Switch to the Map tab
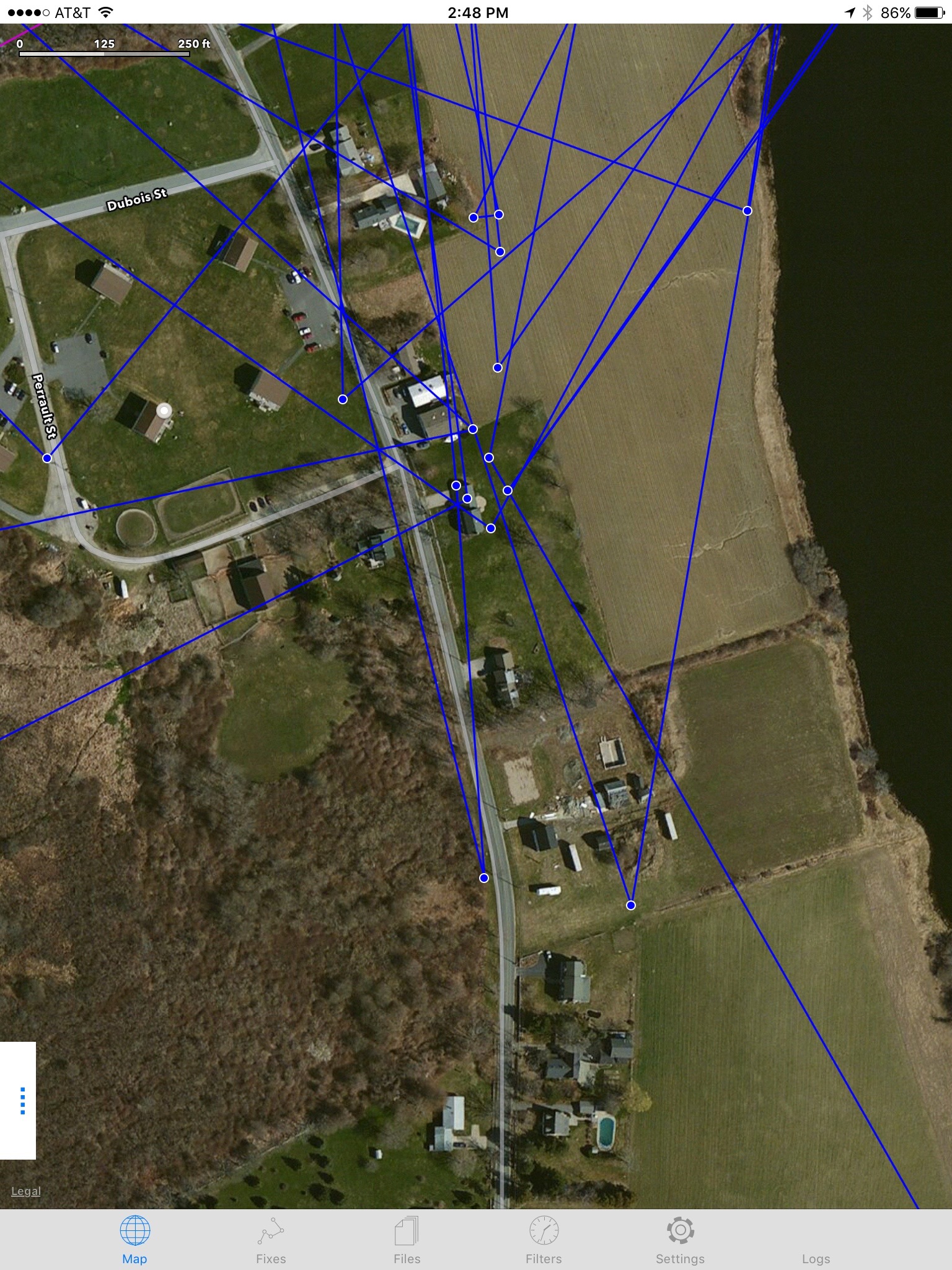Viewport: 952px width, 1270px height. tap(134, 1239)
